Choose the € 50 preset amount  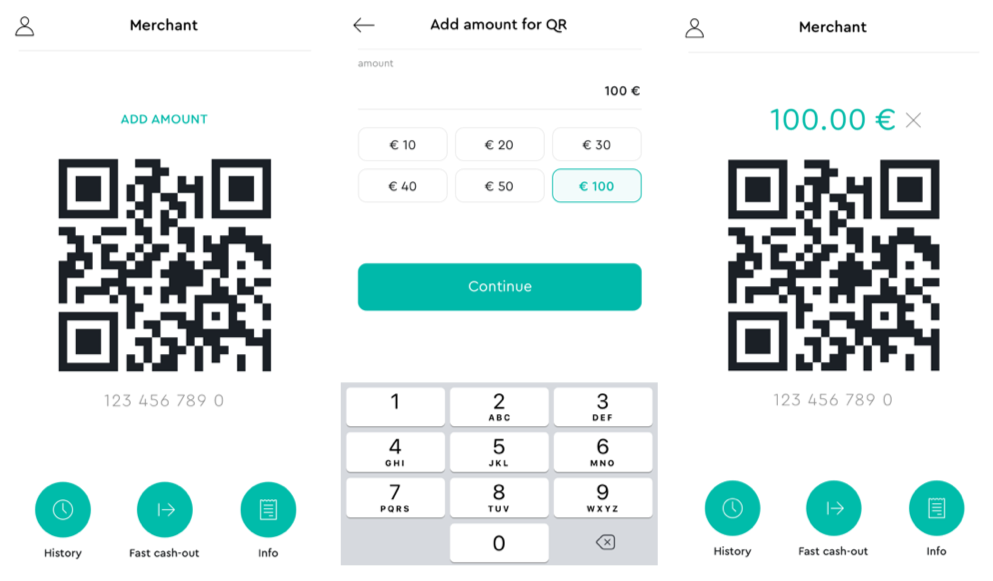click(499, 186)
